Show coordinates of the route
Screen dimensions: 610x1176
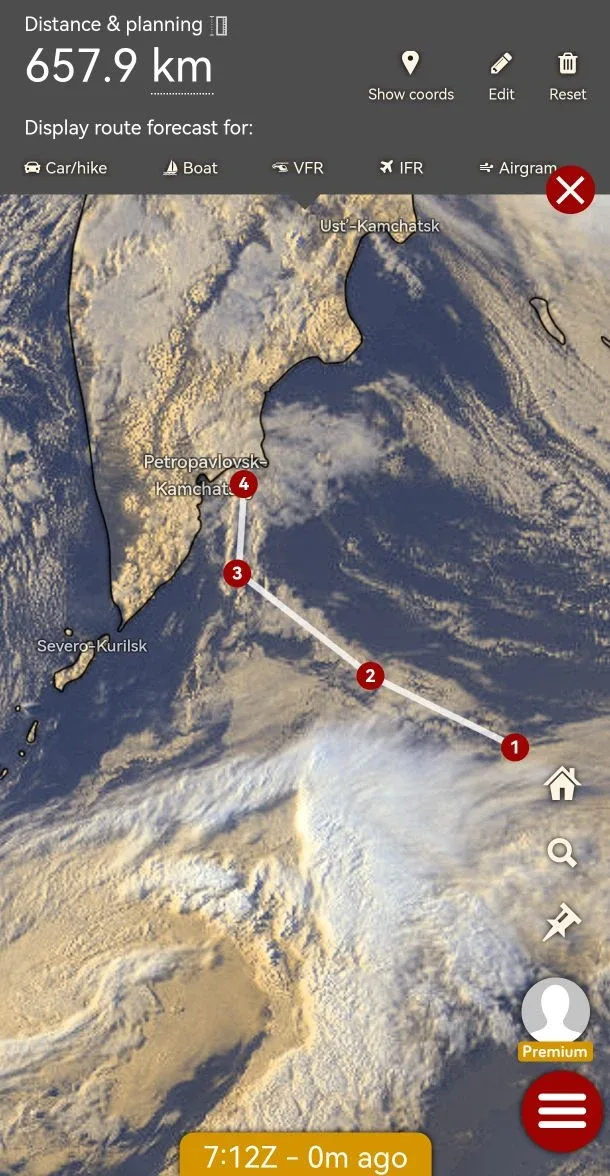point(410,77)
